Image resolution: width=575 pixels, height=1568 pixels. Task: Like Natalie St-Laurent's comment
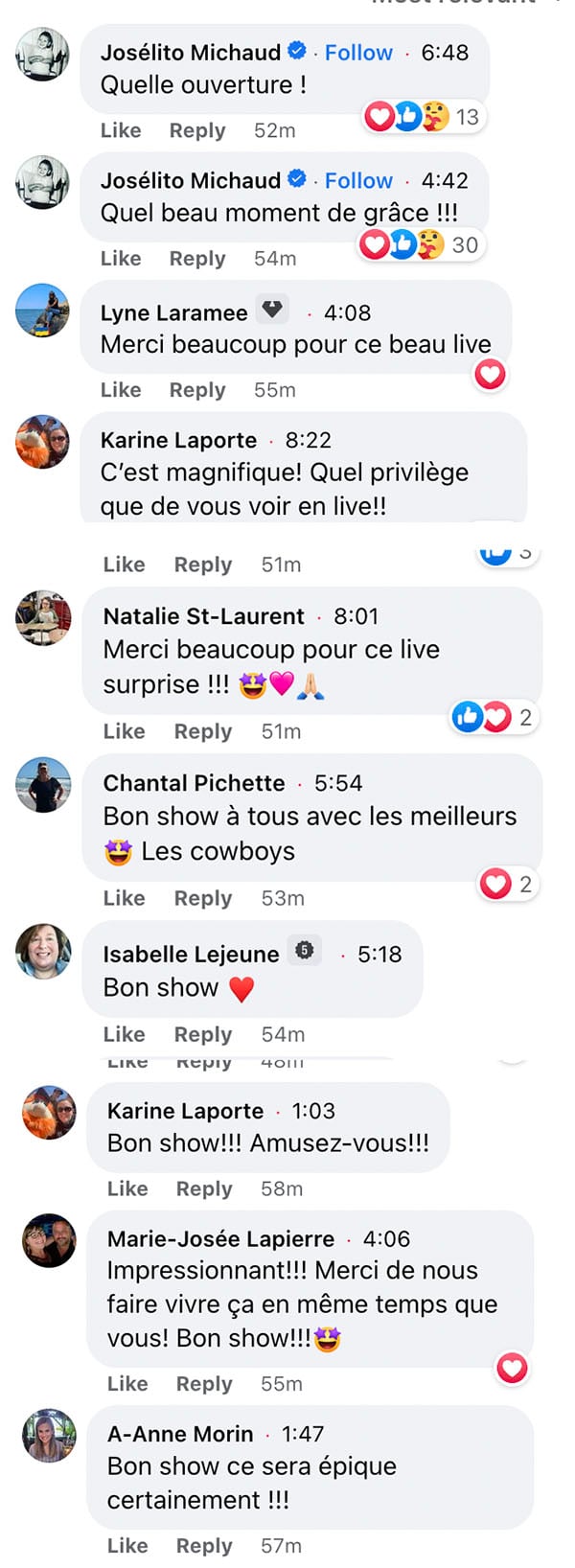[x=125, y=731]
